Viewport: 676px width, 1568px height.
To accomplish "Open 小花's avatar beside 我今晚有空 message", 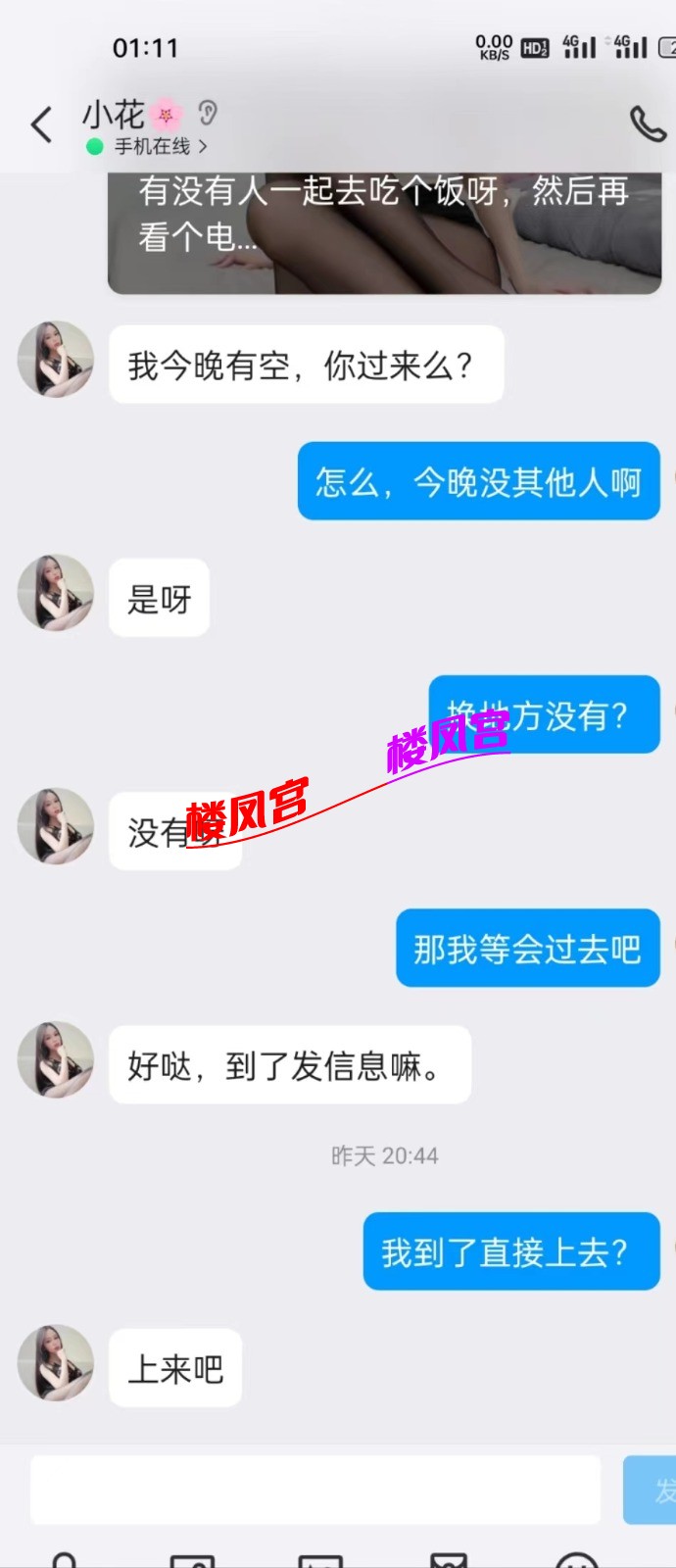I will [56, 360].
